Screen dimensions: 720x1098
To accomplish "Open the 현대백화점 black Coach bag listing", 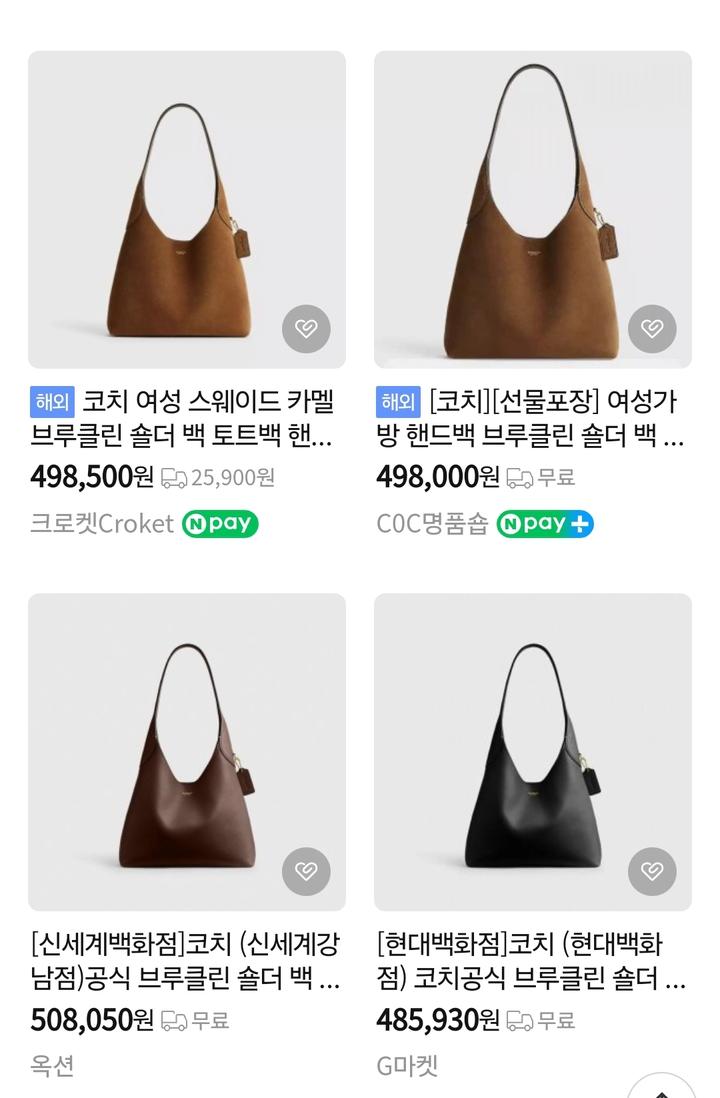I will 532,752.
